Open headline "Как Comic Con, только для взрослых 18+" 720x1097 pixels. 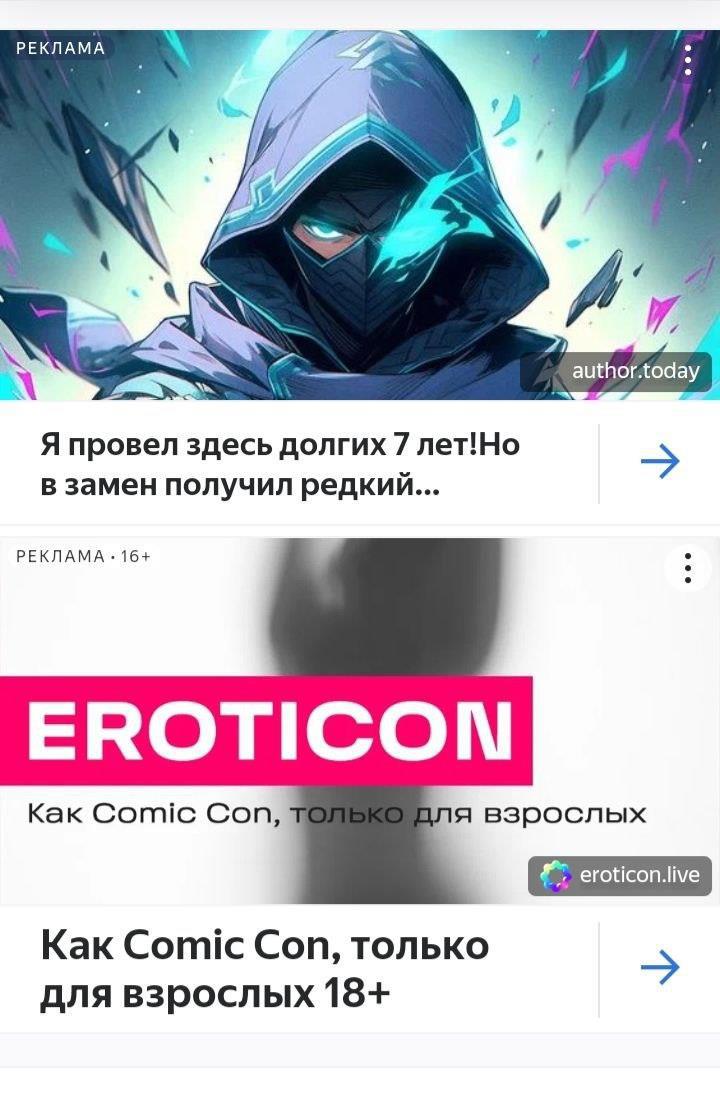click(x=265, y=969)
